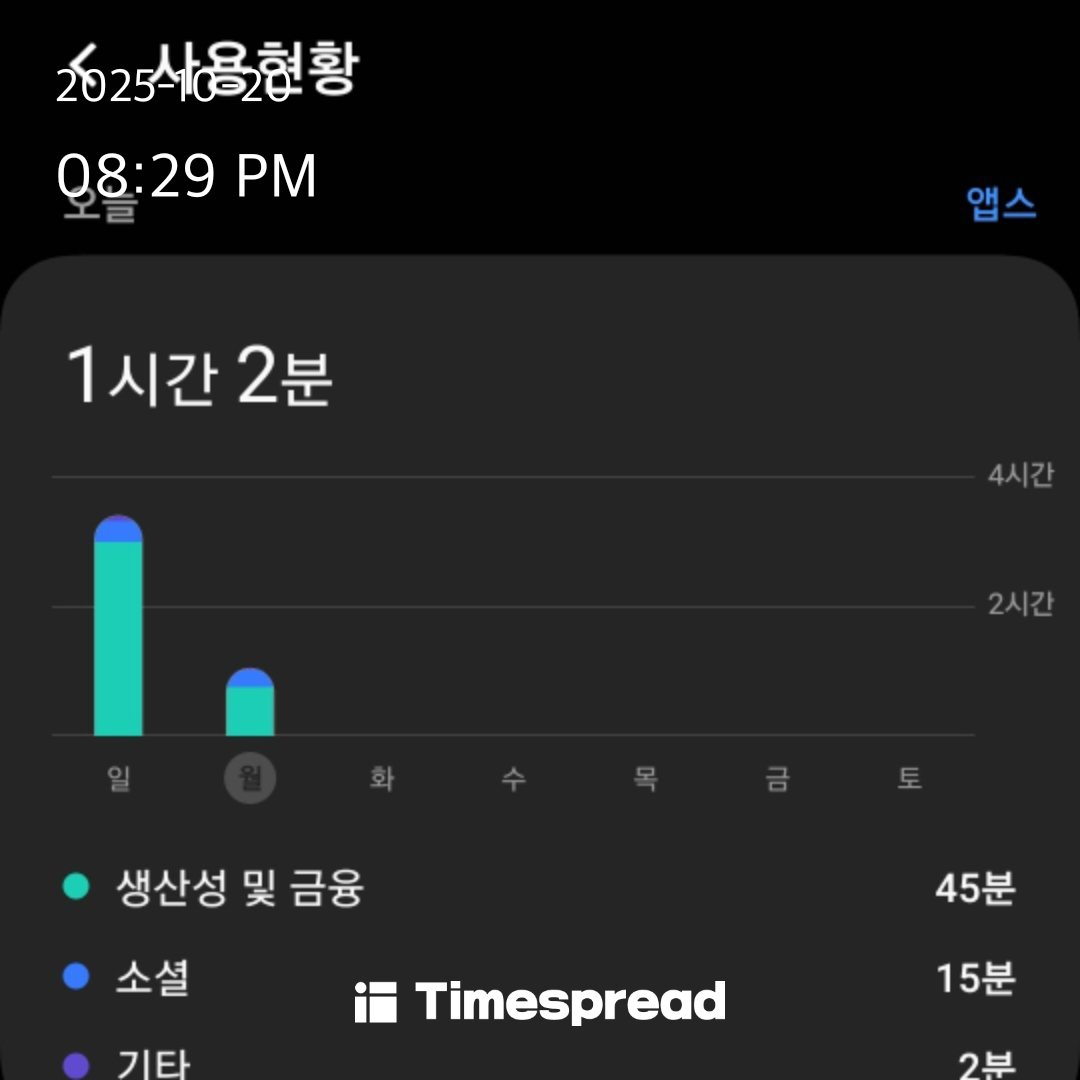This screenshot has height=1080, width=1080.
Task: Show usage for 목
Action: click(x=646, y=778)
